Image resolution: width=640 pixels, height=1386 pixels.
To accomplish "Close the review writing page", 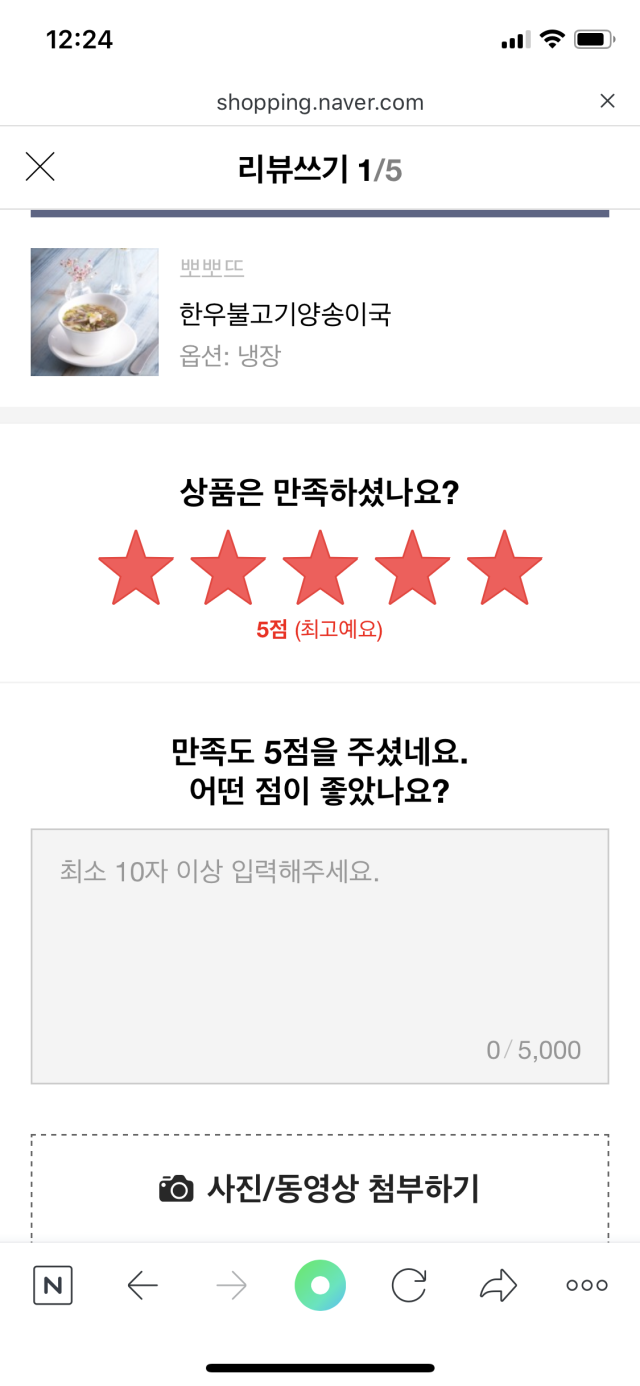I will pos(40,168).
